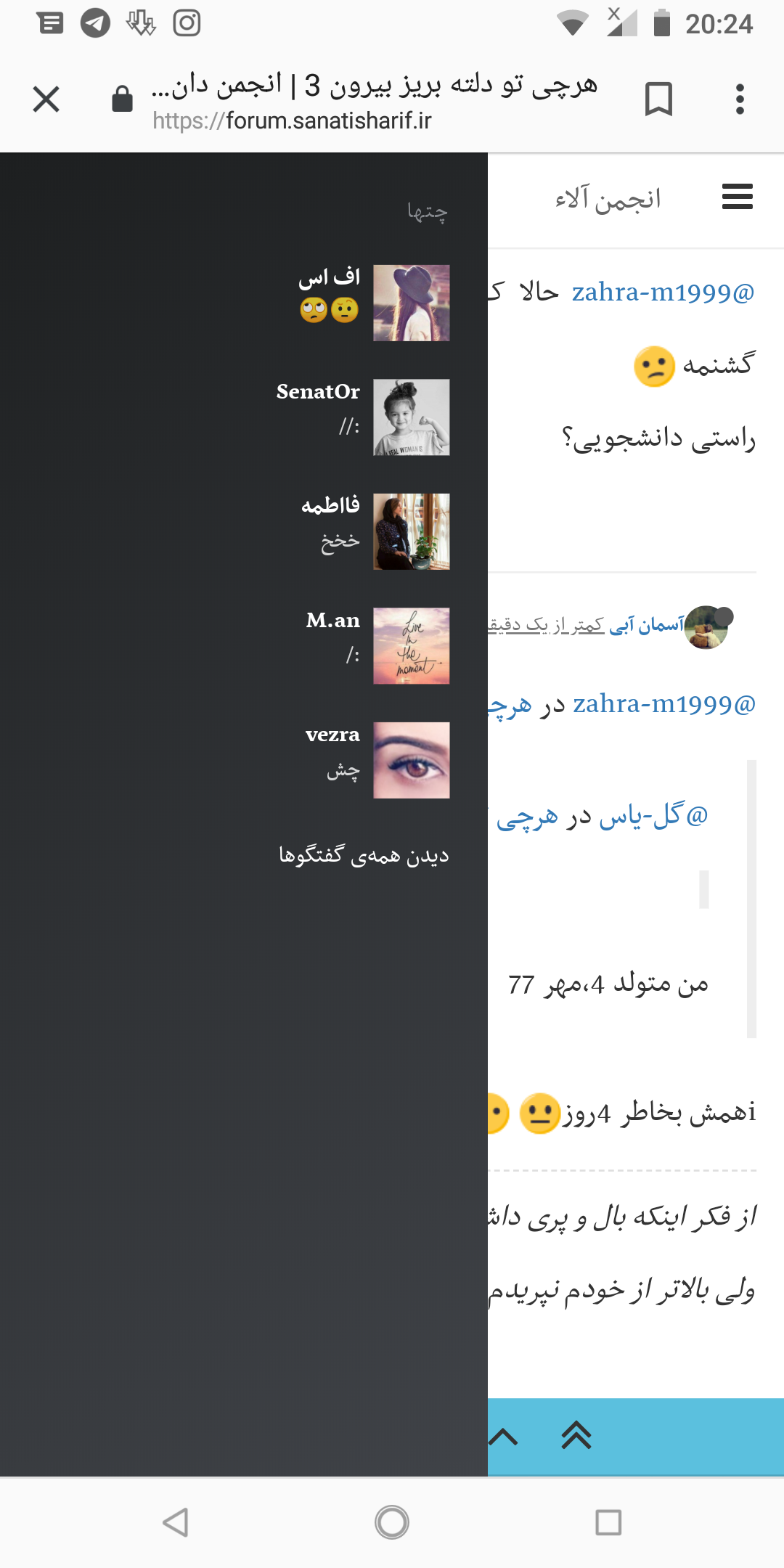Bookmark this forum page
Screen dimensions: 784x1568
[x=658, y=99]
